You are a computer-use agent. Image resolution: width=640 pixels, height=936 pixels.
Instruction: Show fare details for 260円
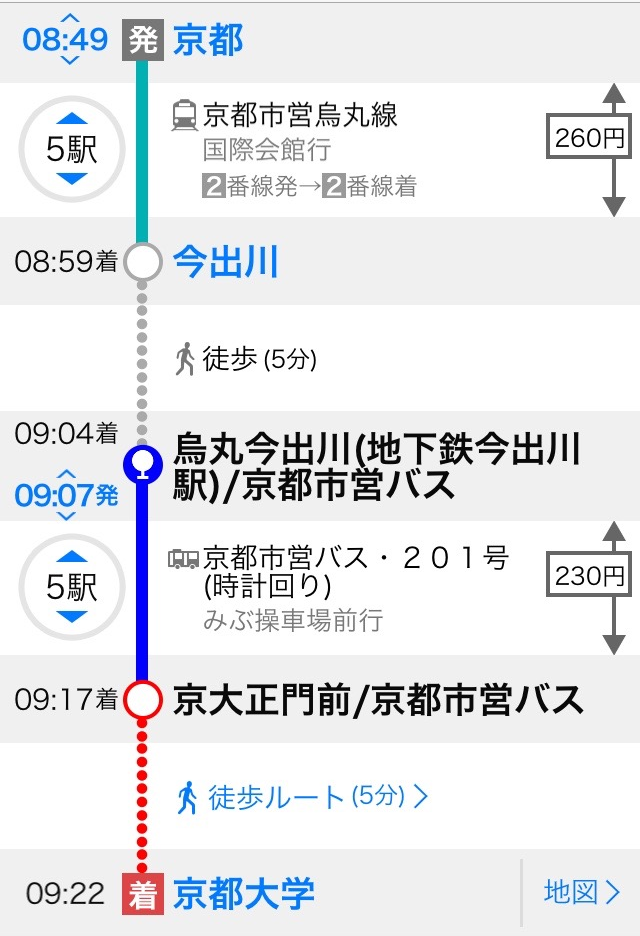(590, 139)
